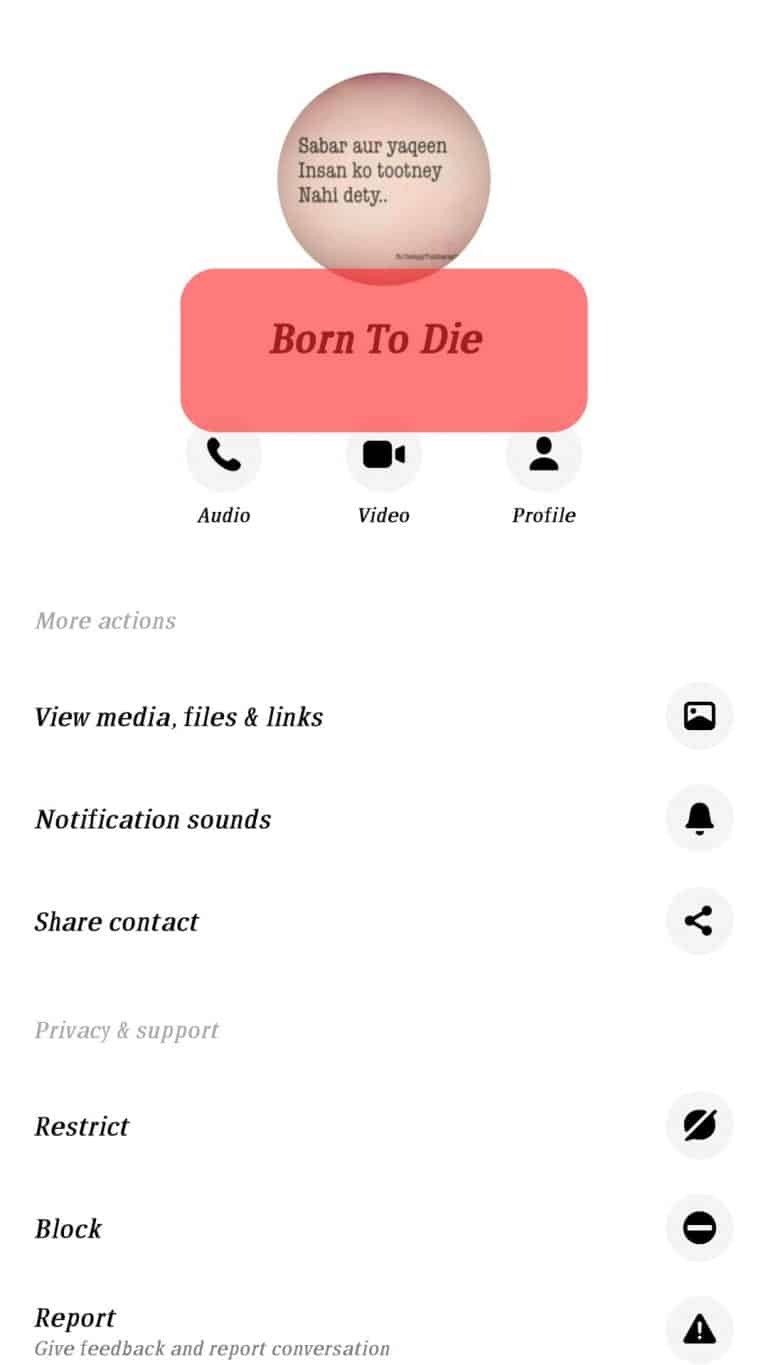Click the warning triangle Report icon
This screenshot has height=1365, width=768.
point(699,1329)
